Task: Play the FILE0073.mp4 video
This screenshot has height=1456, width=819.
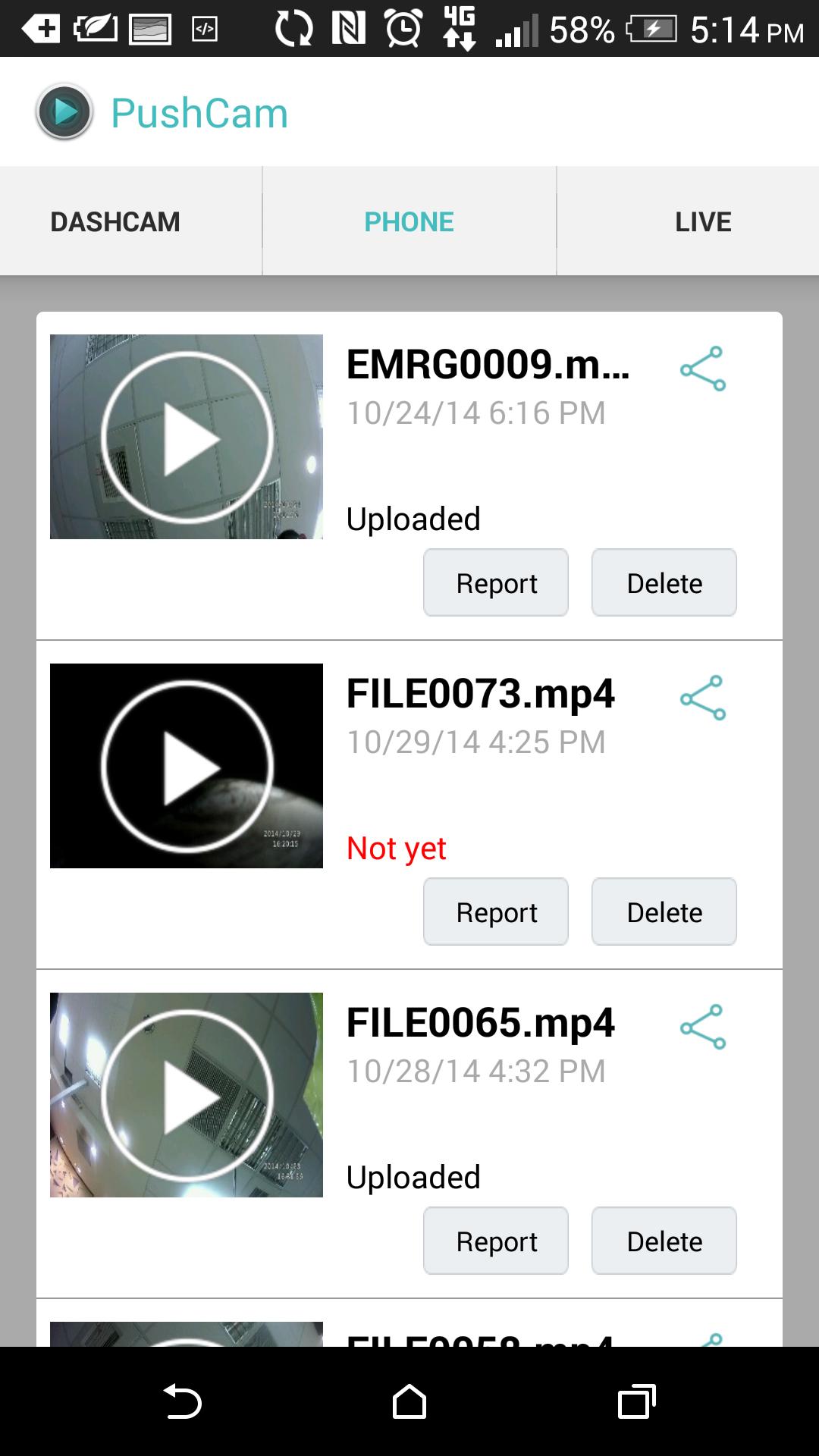Action: [x=187, y=766]
